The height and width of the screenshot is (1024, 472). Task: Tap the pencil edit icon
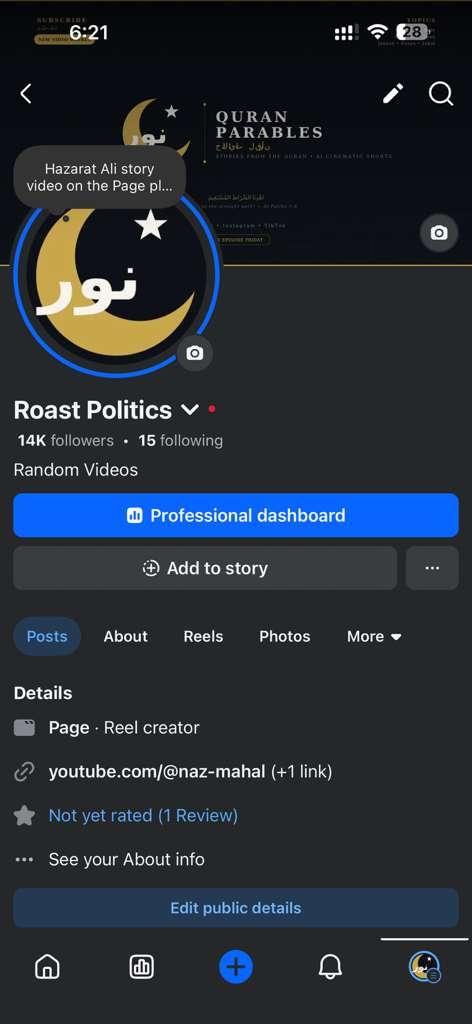(x=393, y=93)
